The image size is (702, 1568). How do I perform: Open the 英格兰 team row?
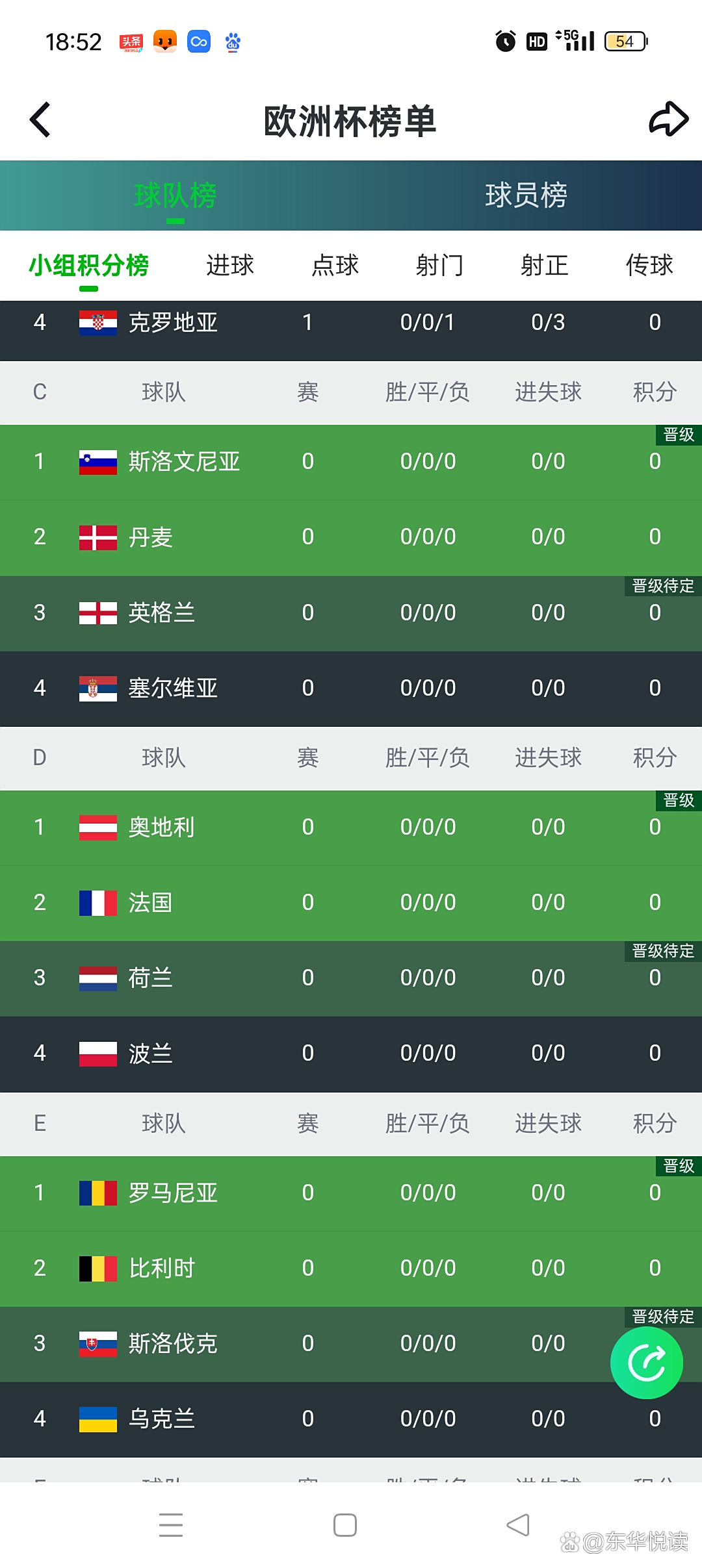click(x=161, y=613)
